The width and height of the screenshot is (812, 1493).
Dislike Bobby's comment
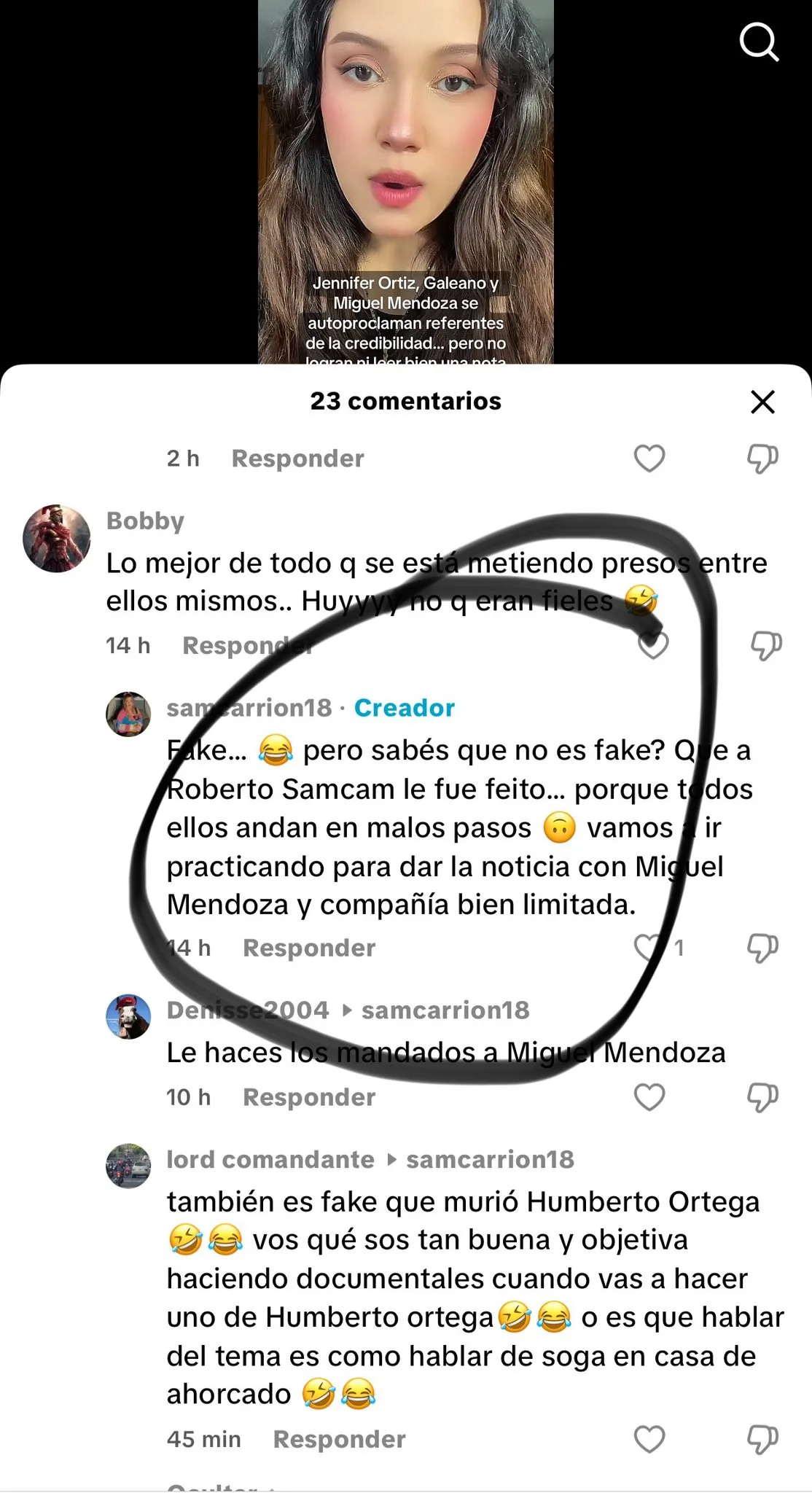point(765,645)
